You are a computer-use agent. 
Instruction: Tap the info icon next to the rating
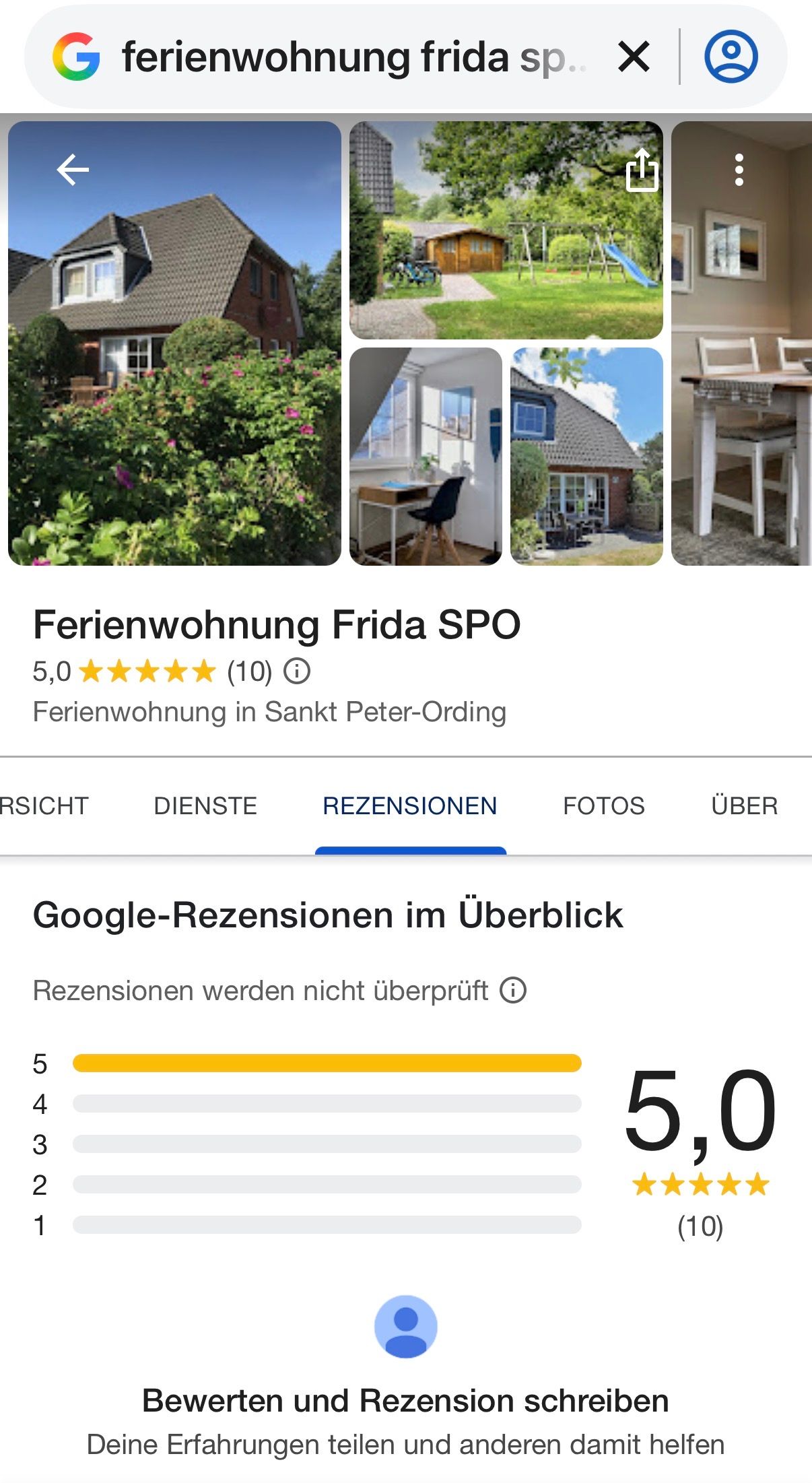click(296, 671)
